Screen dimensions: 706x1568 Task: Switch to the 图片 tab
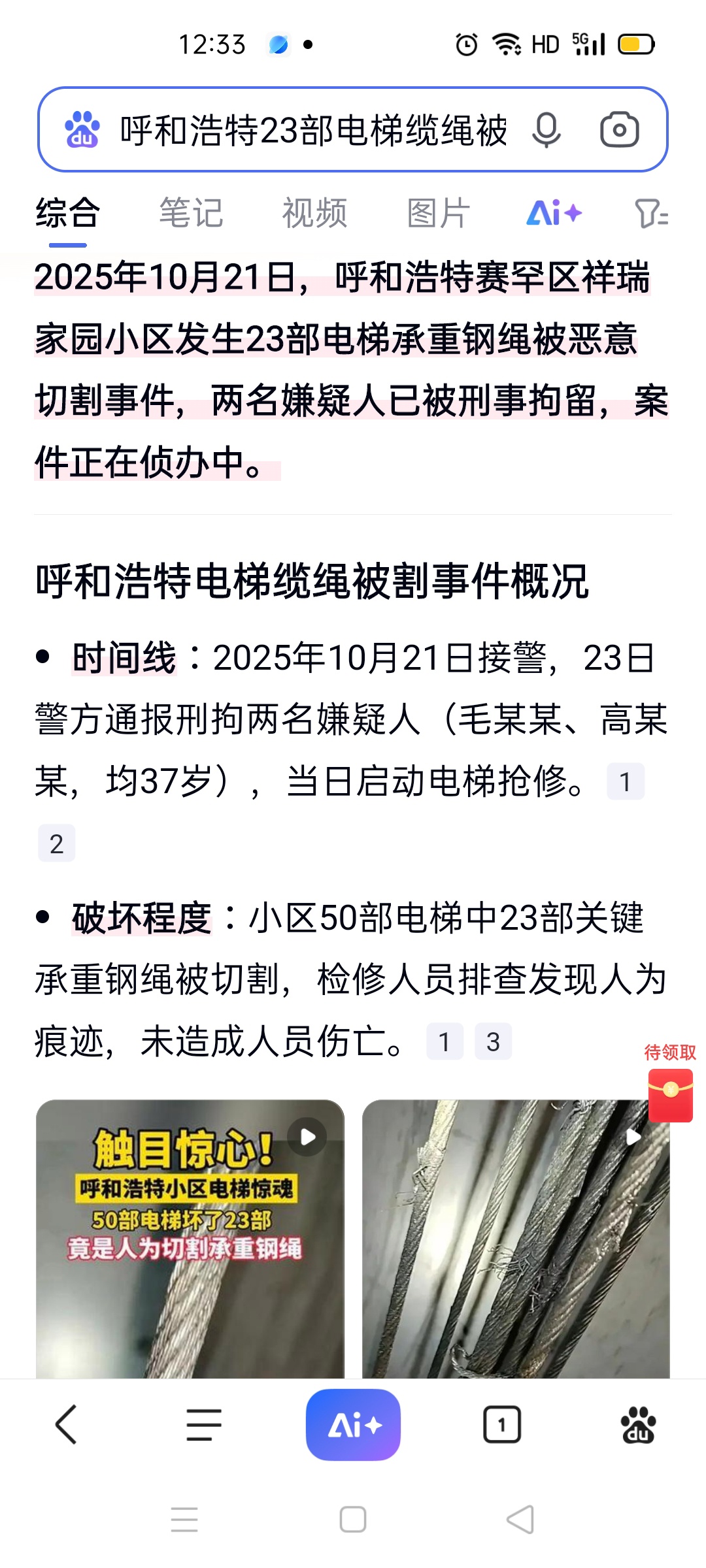(x=438, y=213)
